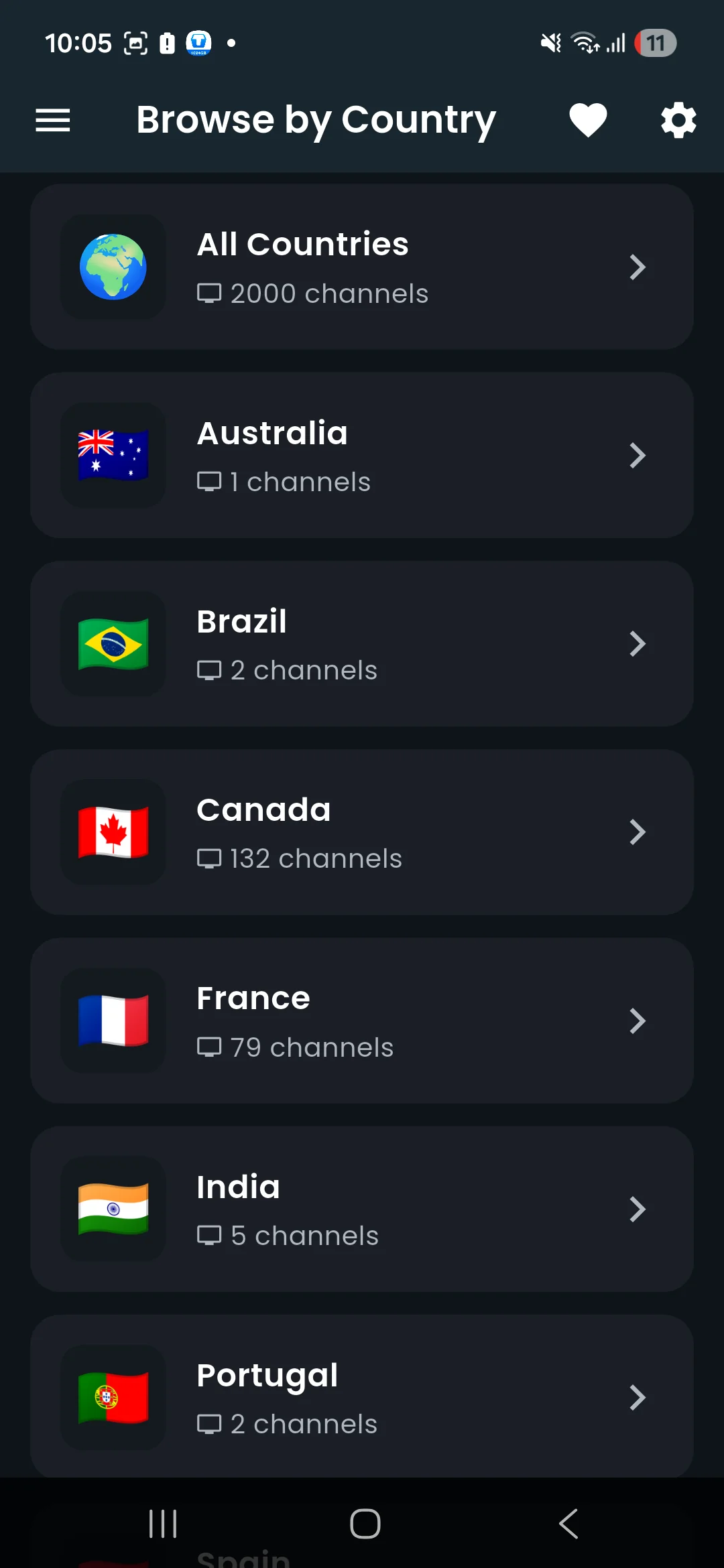
Task: Tap the Canada flag icon
Action: coord(114,832)
